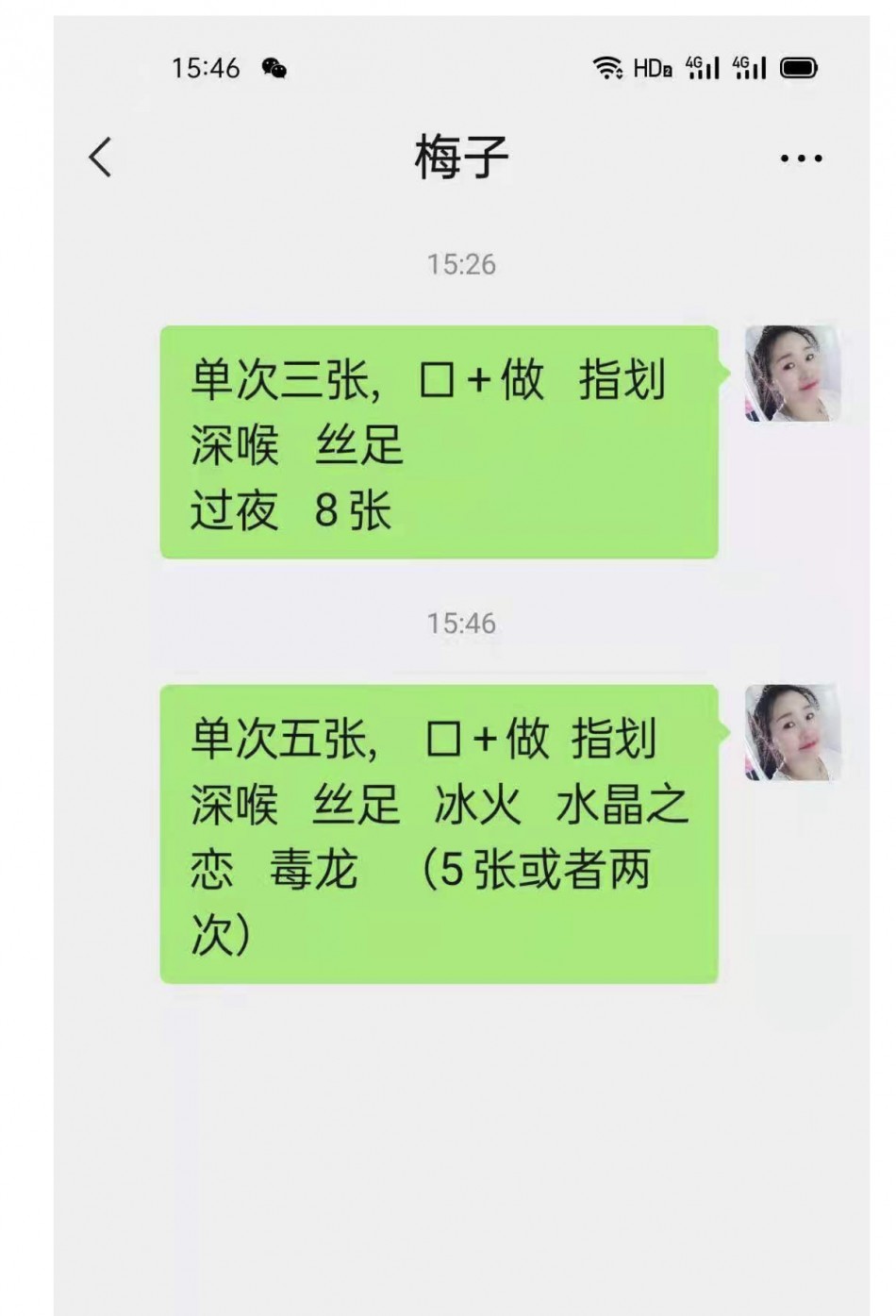The image size is (896, 1316).
Task: Open the three-dot chat options menu
Action: coord(801,158)
